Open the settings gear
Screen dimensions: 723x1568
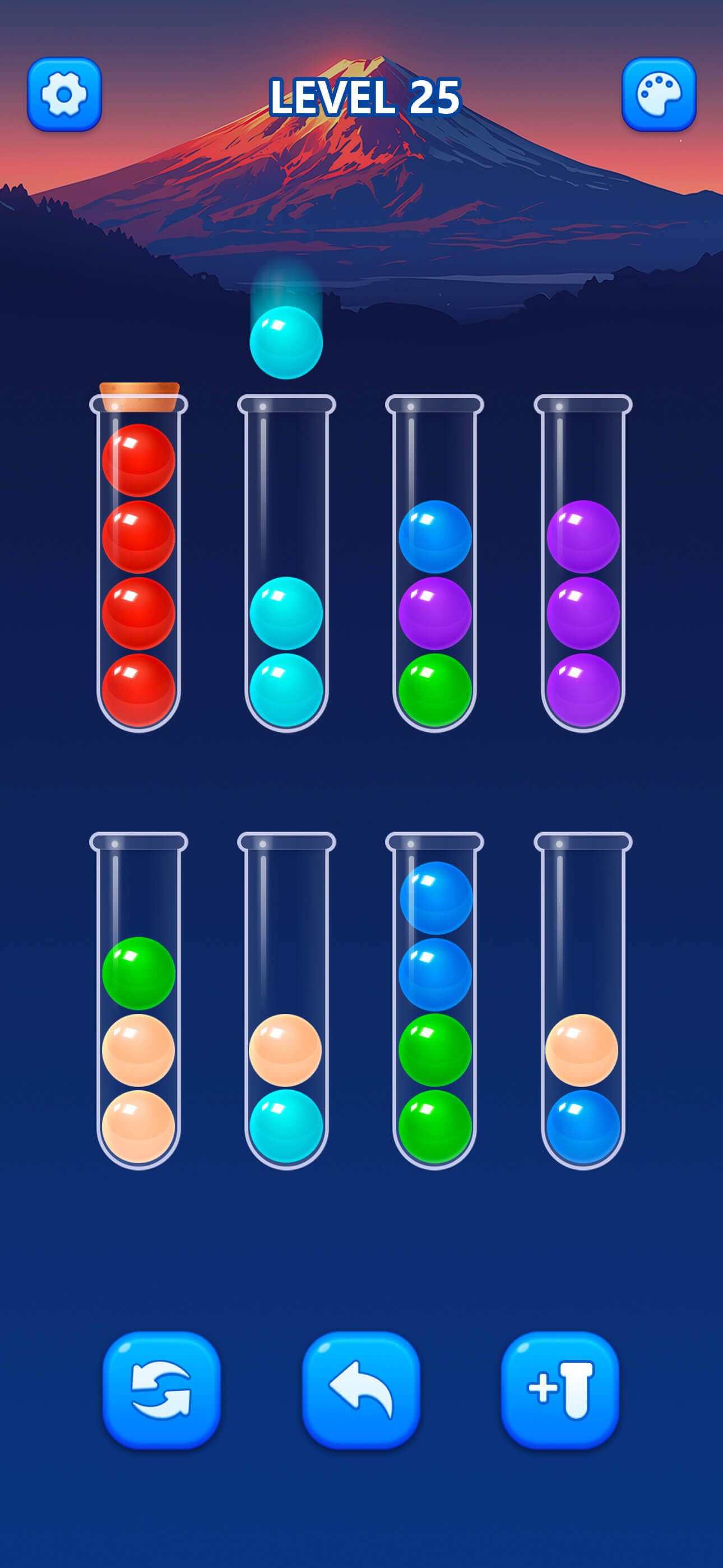click(64, 94)
